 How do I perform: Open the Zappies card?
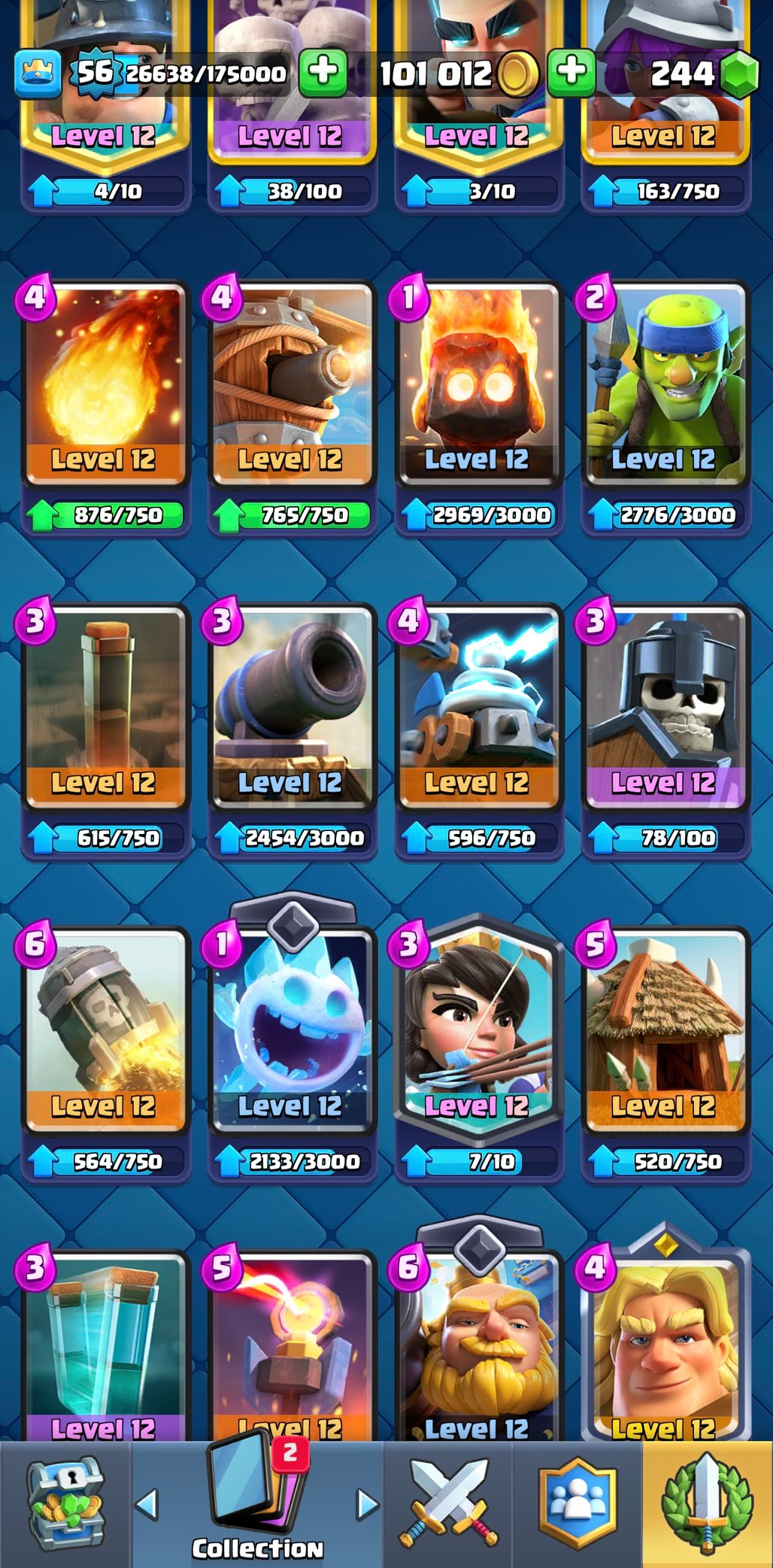coord(477,707)
